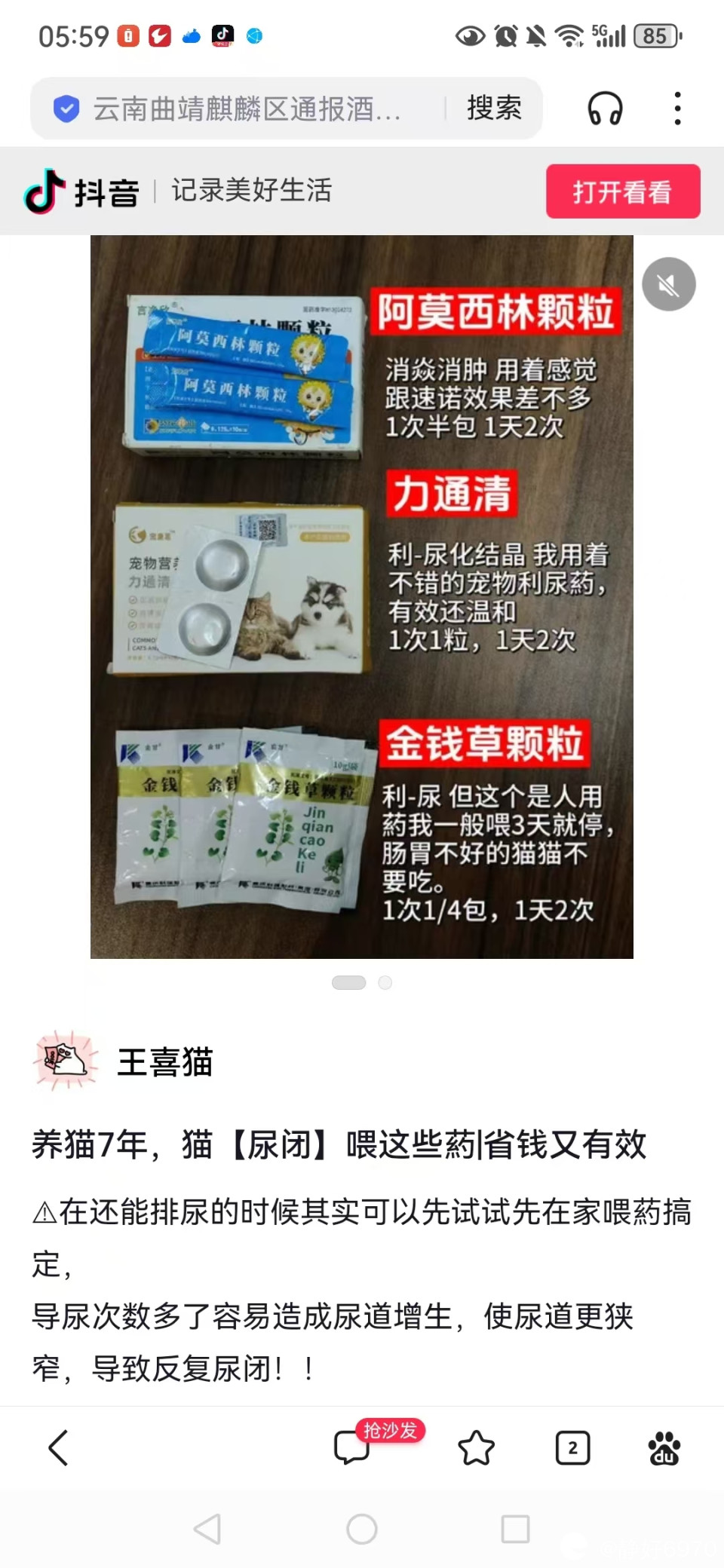This screenshot has width=724, height=1568.
Task: Open the headphone listen mode icon
Action: click(605, 109)
